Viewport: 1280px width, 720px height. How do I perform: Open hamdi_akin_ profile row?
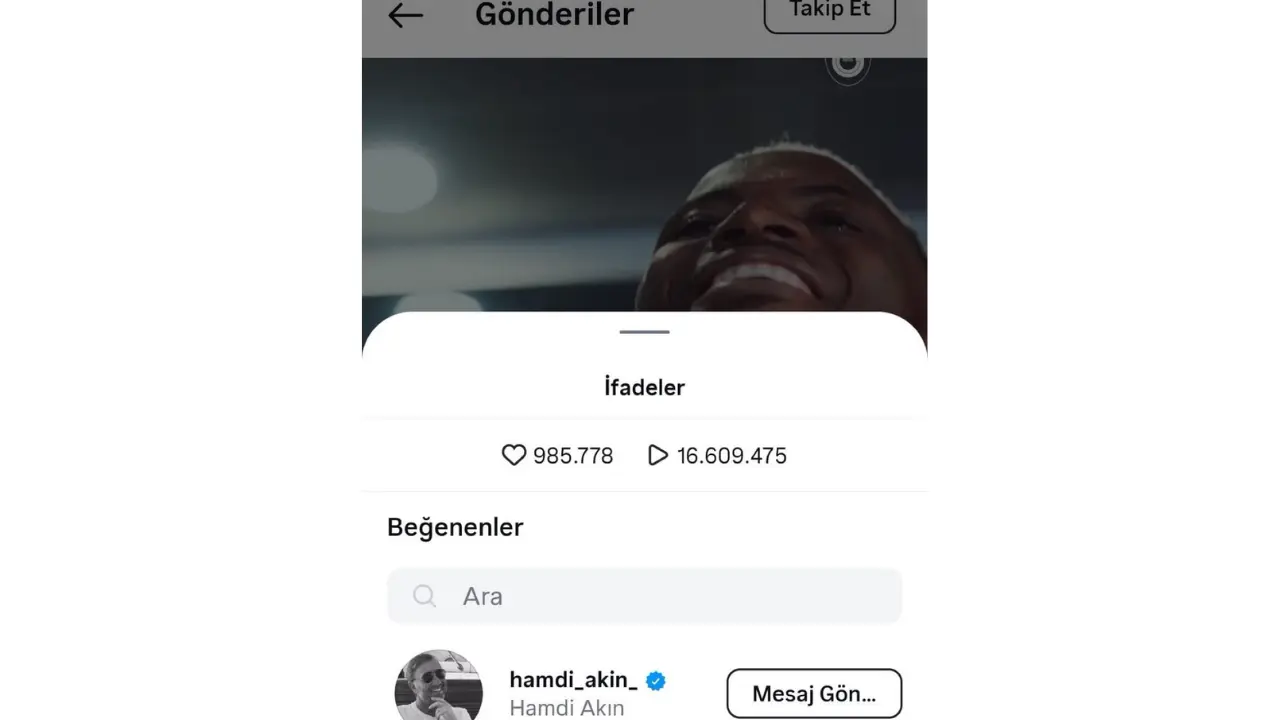[x=572, y=692]
